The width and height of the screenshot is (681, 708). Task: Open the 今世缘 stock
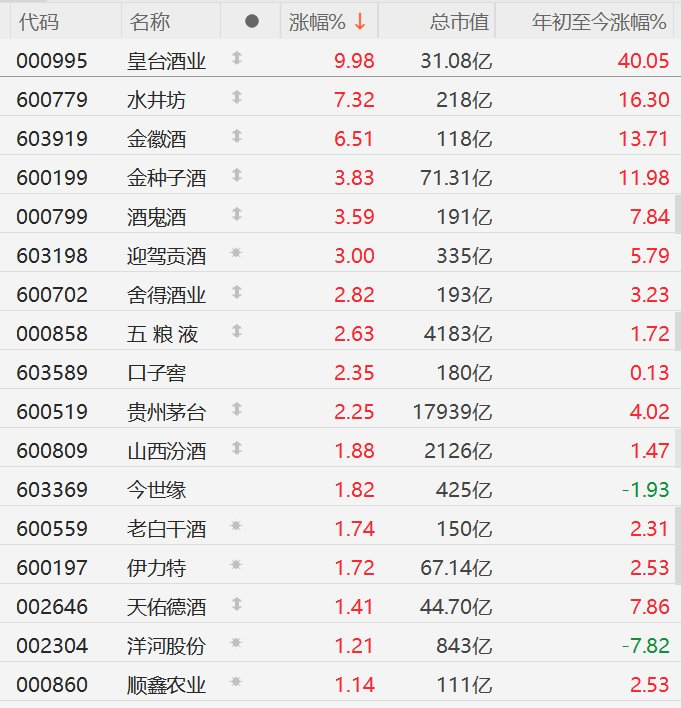click(x=157, y=490)
